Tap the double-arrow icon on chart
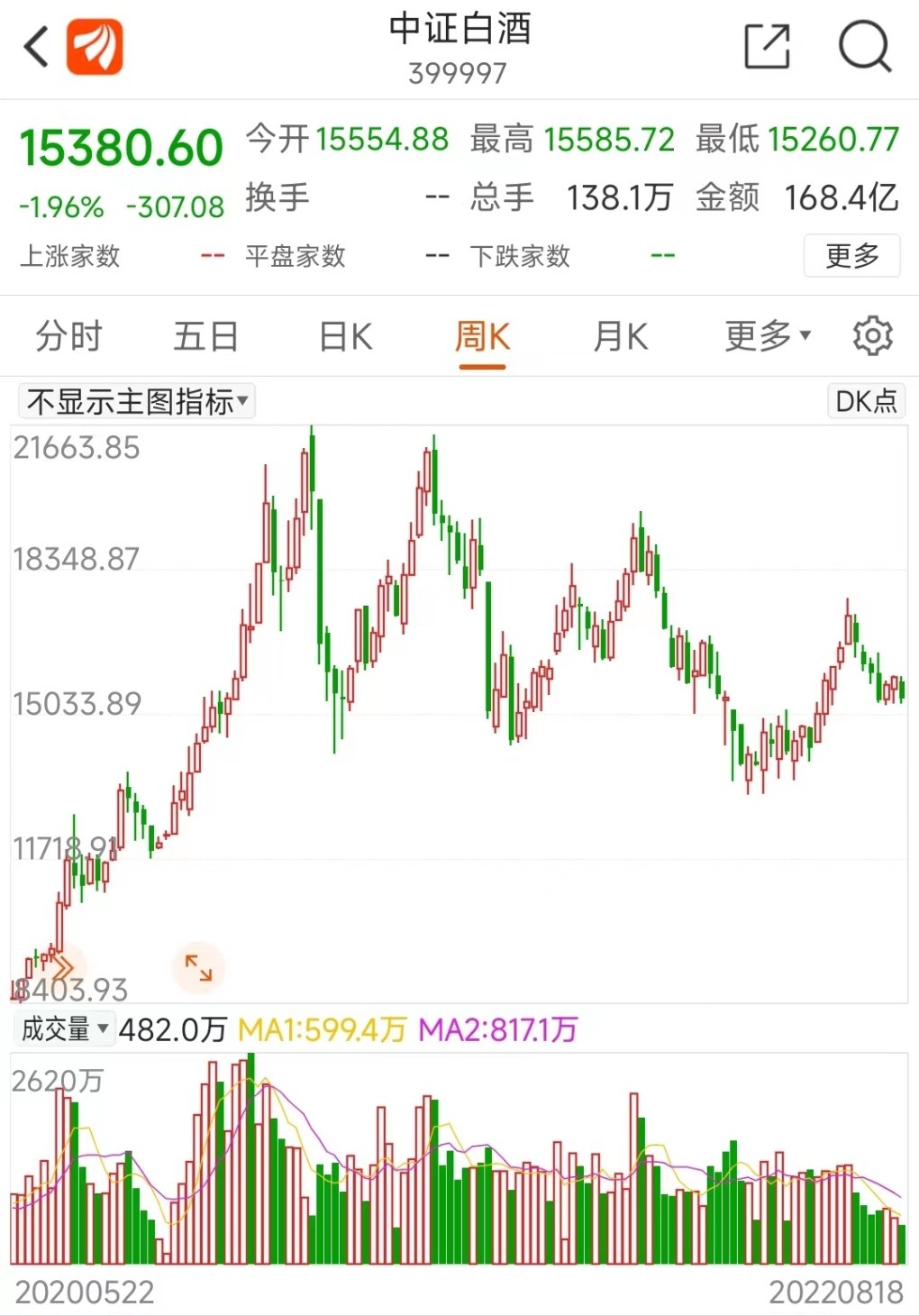 tap(61, 968)
